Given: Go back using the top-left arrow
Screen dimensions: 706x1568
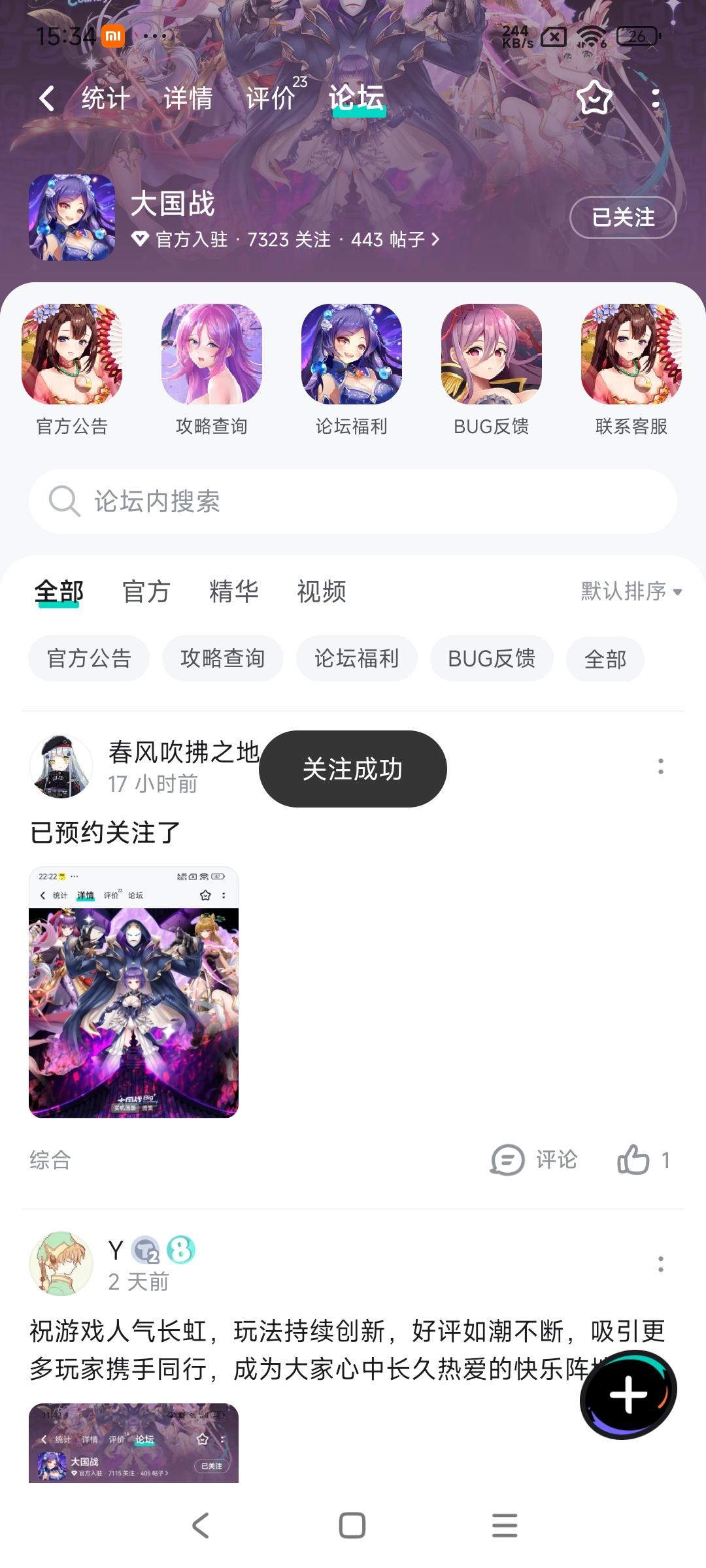Looking at the screenshot, I should 46,99.
